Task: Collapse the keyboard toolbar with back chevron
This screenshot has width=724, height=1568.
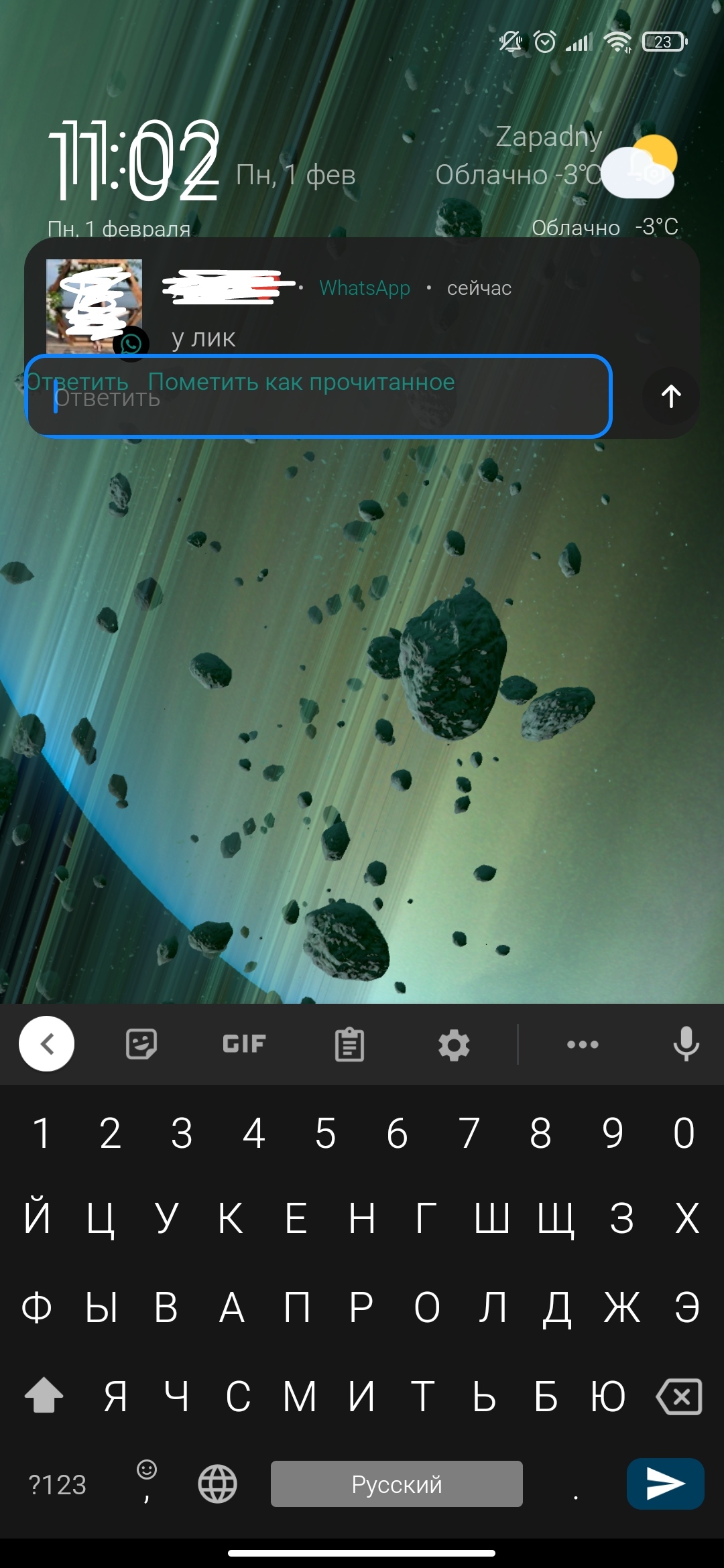Action: (46, 1043)
